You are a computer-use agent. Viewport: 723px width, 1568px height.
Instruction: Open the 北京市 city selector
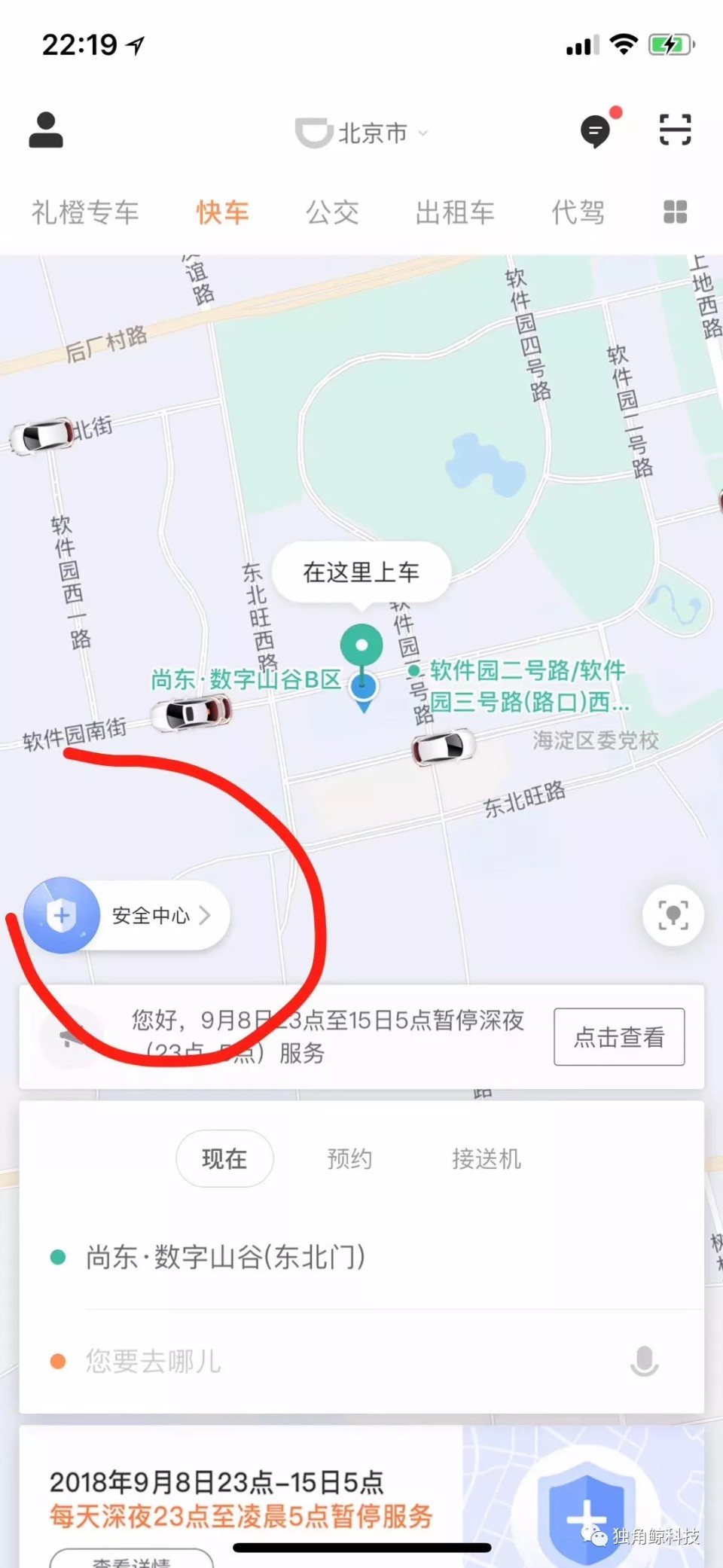pos(361,133)
